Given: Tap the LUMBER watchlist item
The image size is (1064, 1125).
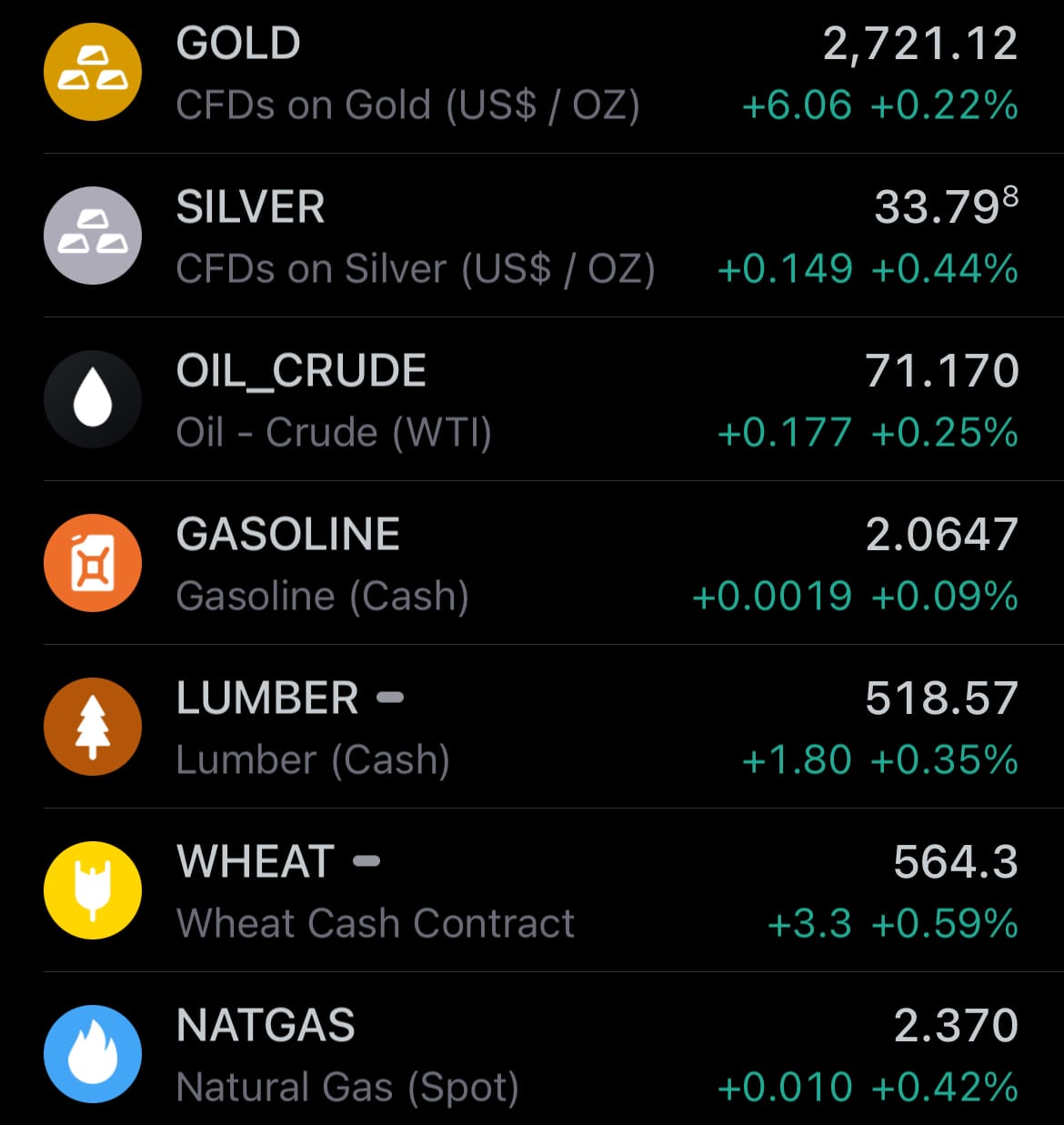Looking at the screenshot, I should point(532,728).
